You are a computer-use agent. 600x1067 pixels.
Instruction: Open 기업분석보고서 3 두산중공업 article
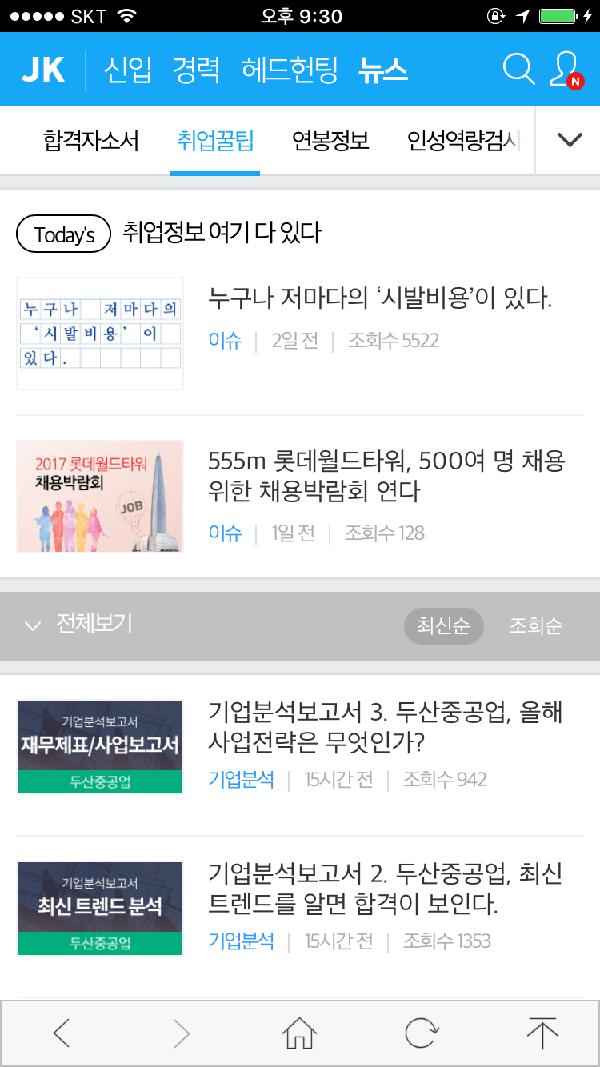pyautogui.click(x=385, y=727)
